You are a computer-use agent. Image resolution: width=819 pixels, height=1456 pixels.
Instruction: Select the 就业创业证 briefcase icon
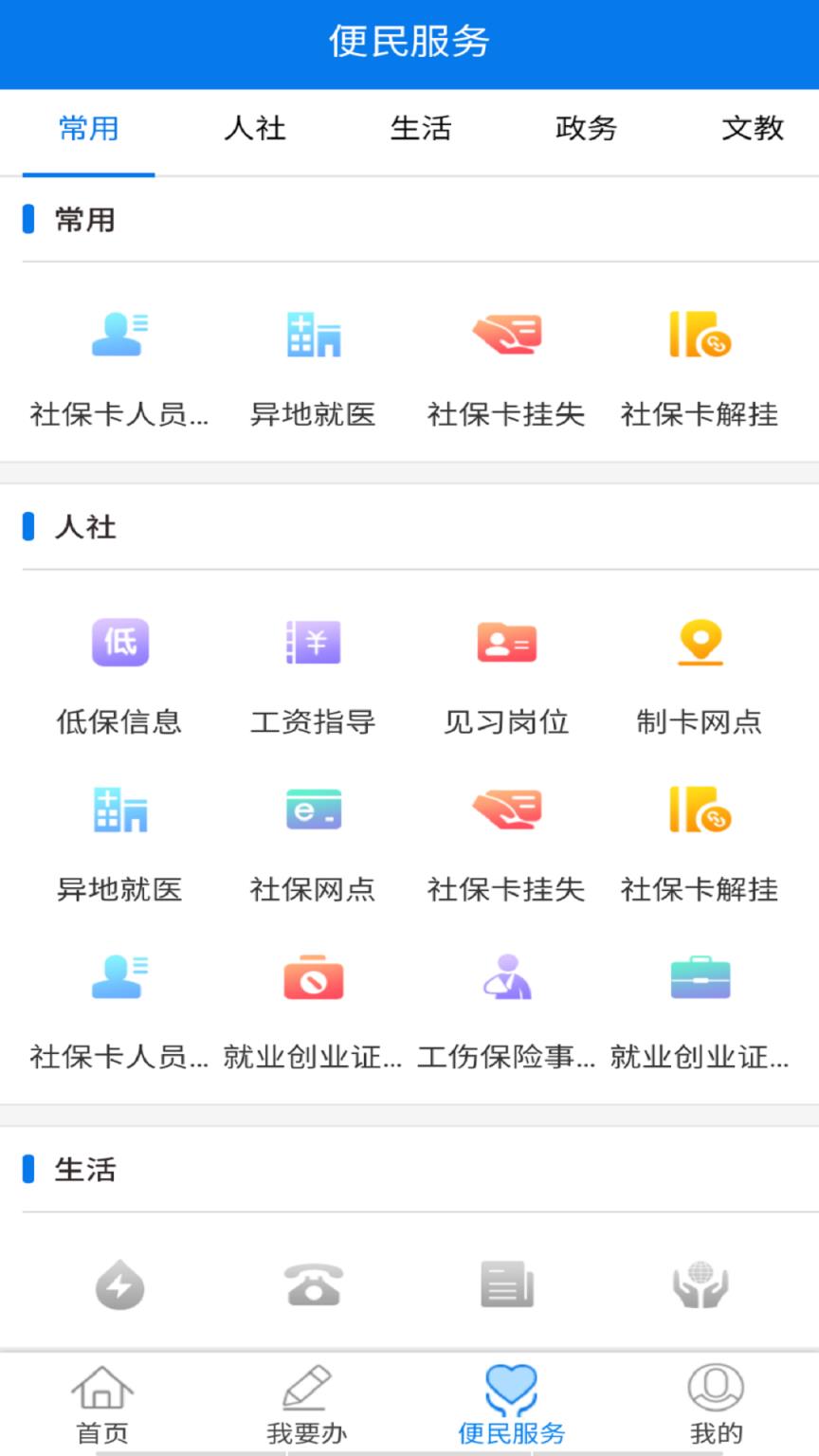pyautogui.click(x=700, y=976)
